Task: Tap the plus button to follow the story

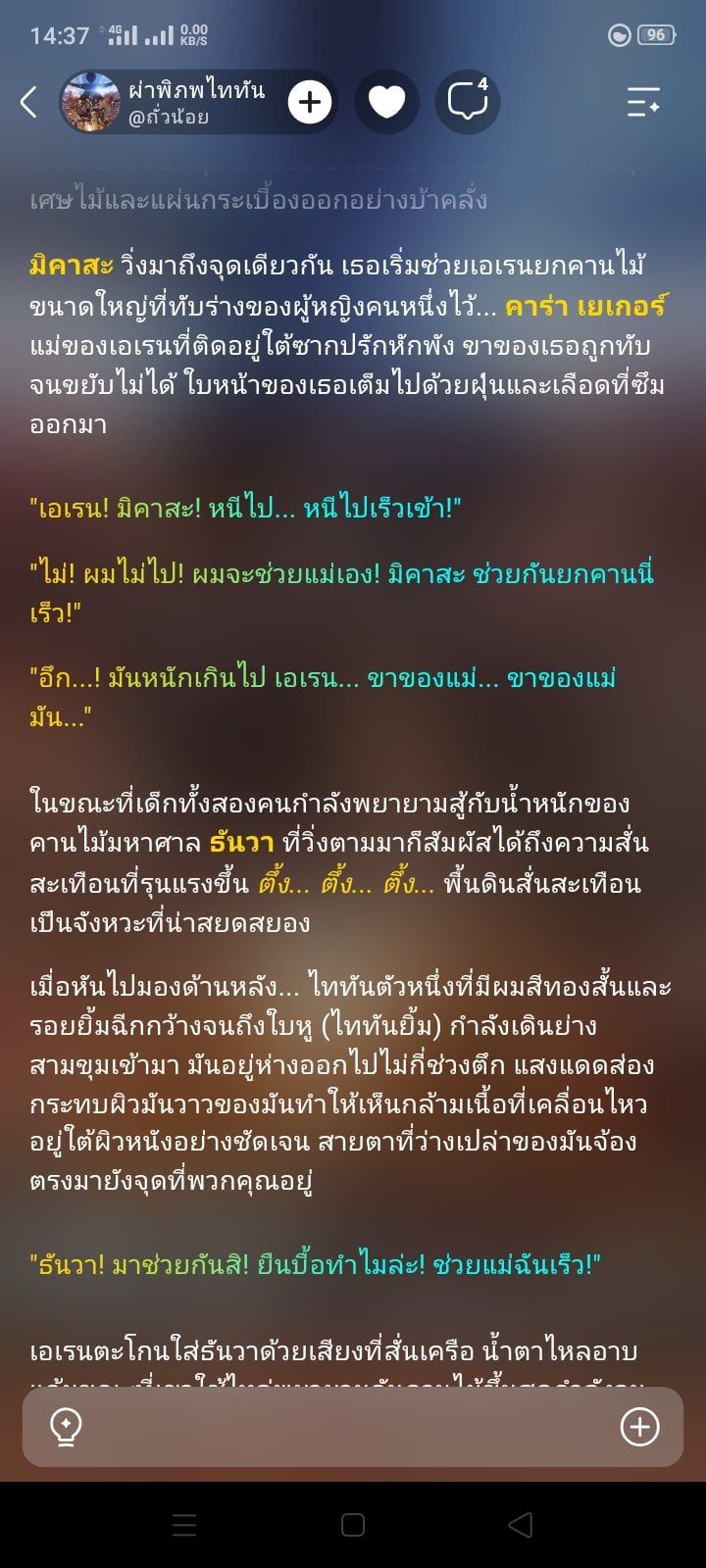Action: [x=310, y=102]
